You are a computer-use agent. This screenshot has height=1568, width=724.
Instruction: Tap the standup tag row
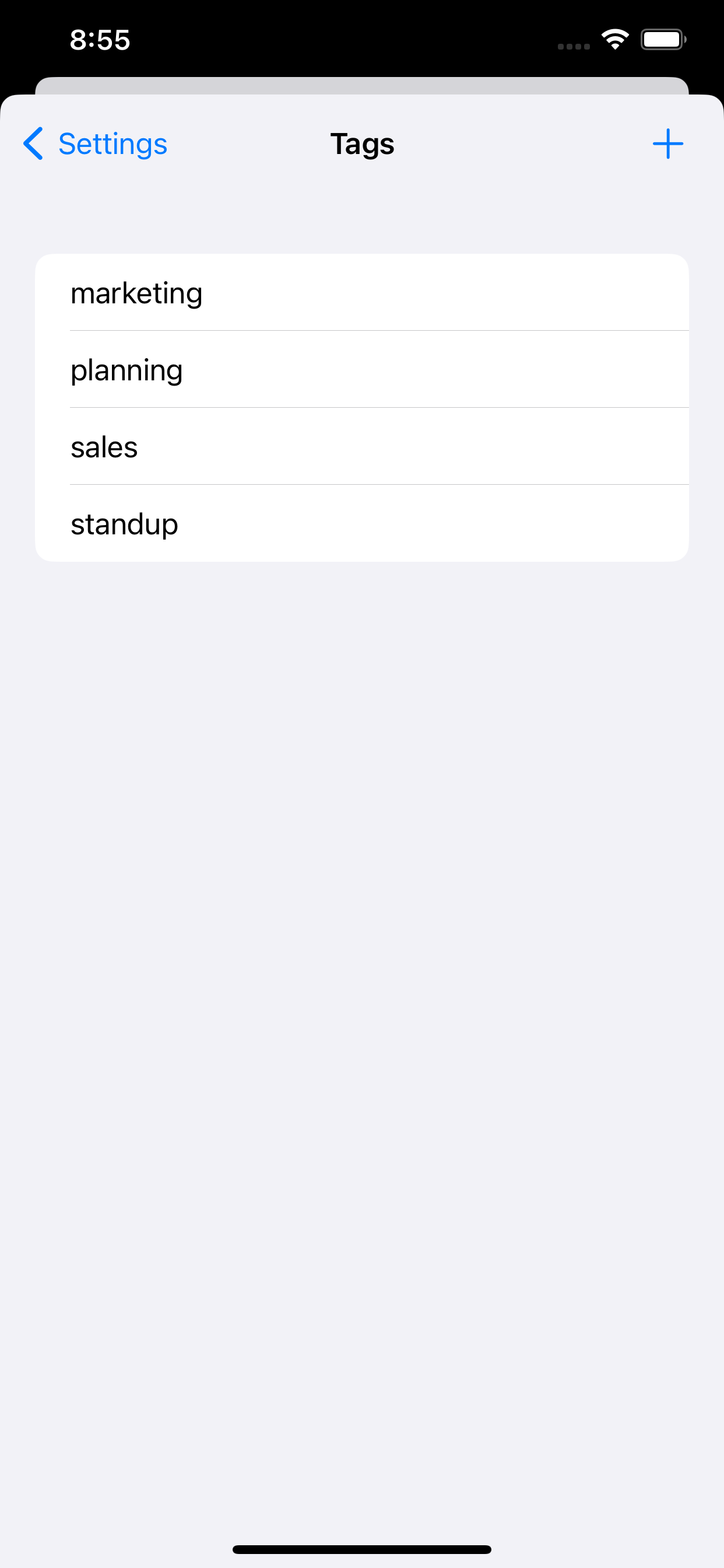[x=361, y=523]
